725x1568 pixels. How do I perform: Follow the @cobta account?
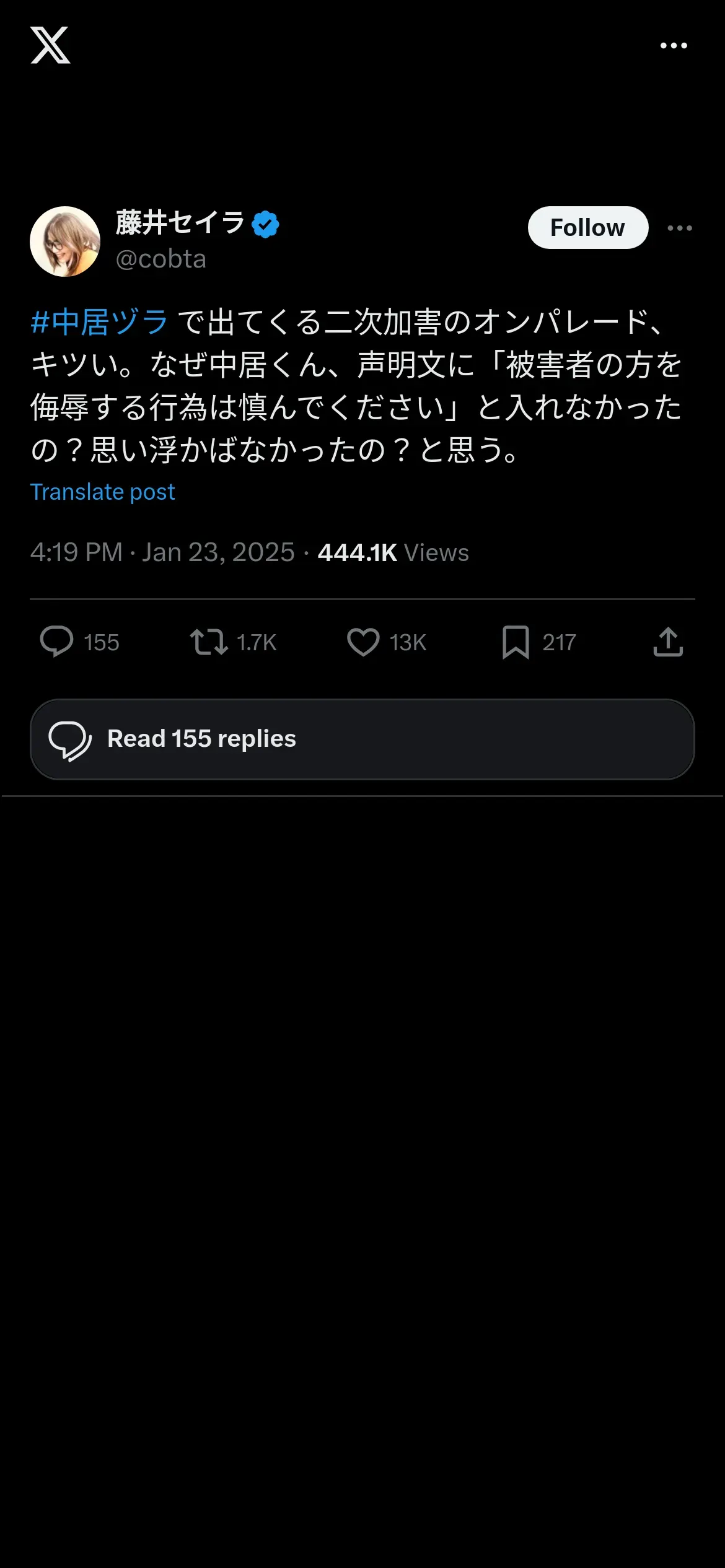click(x=588, y=228)
